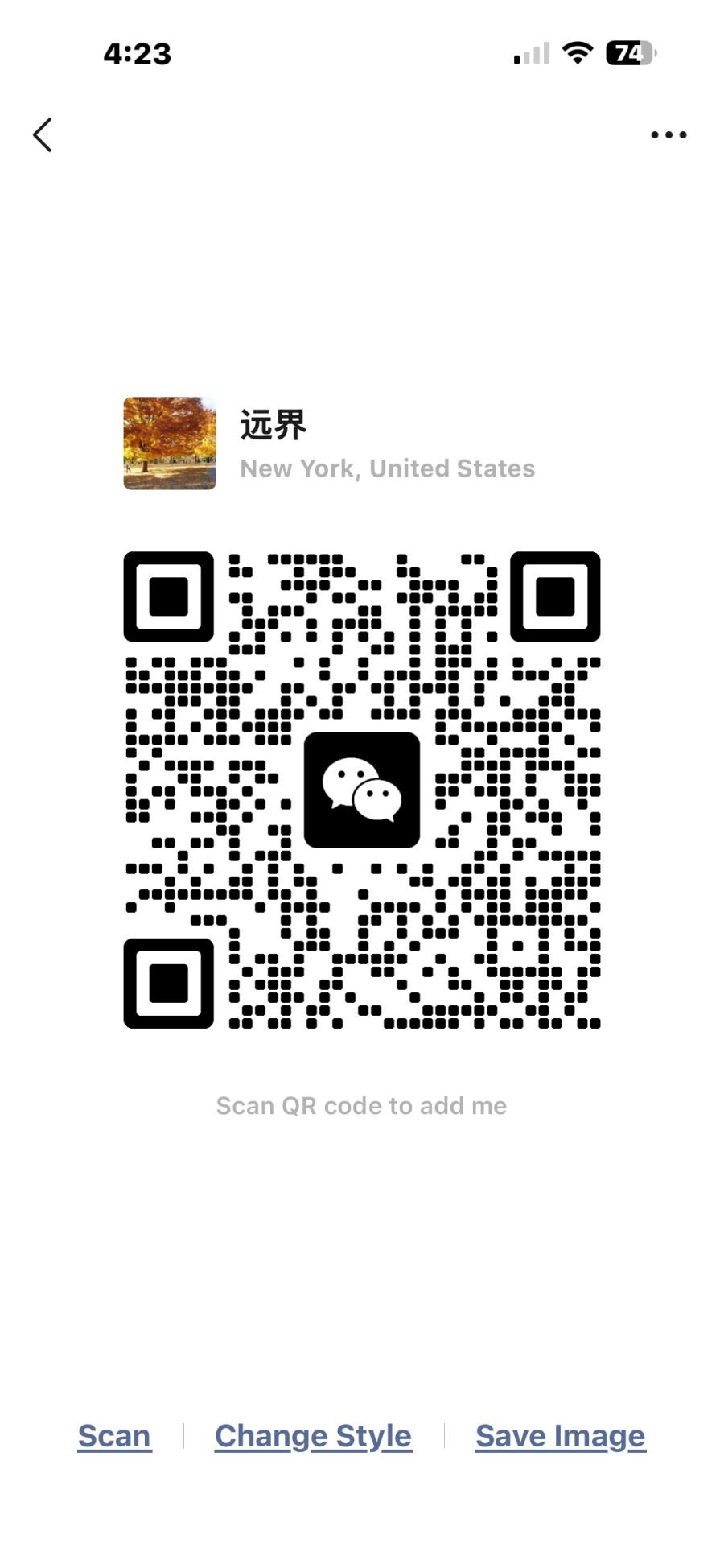The width and height of the screenshot is (724, 1568).
Task: Open the Scan link
Action: coord(114,1435)
